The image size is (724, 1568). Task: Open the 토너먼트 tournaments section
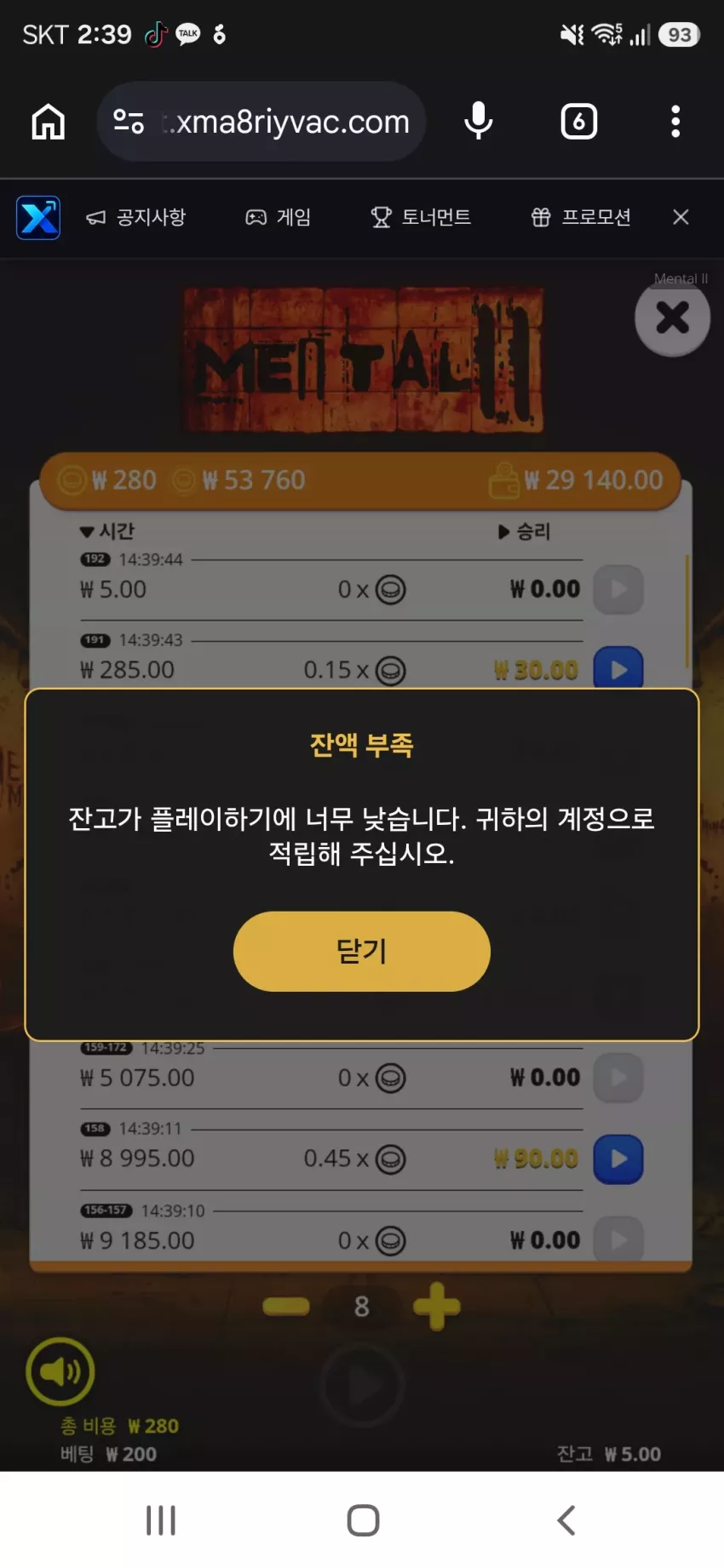(421, 218)
